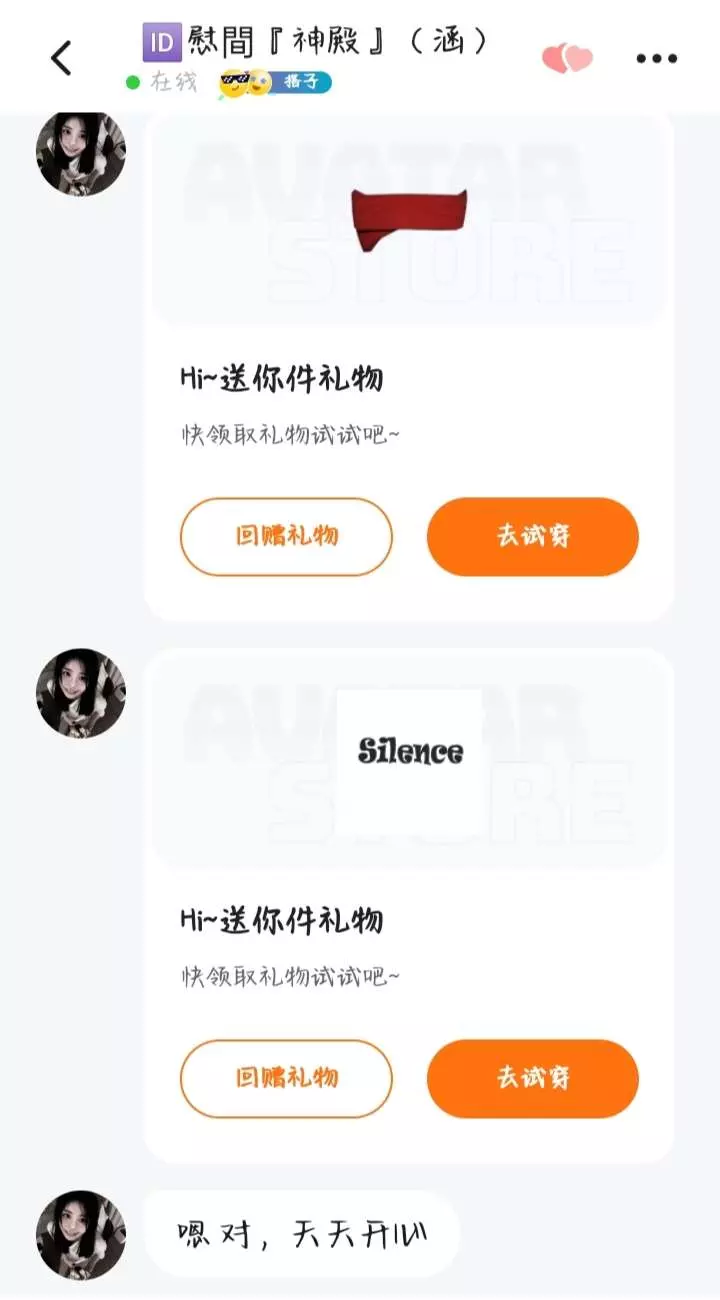Open the red clothing gift image
The width and height of the screenshot is (720, 1300).
[409, 220]
